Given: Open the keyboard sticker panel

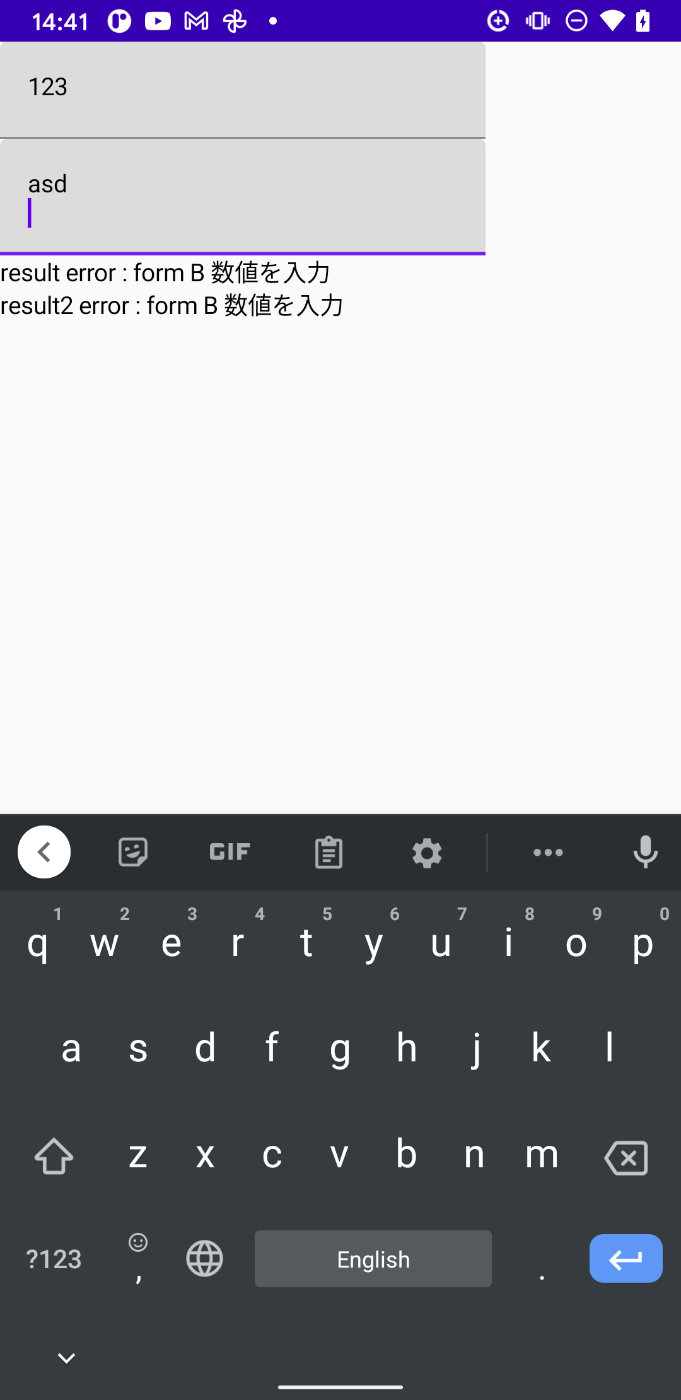Looking at the screenshot, I should pos(132,852).
